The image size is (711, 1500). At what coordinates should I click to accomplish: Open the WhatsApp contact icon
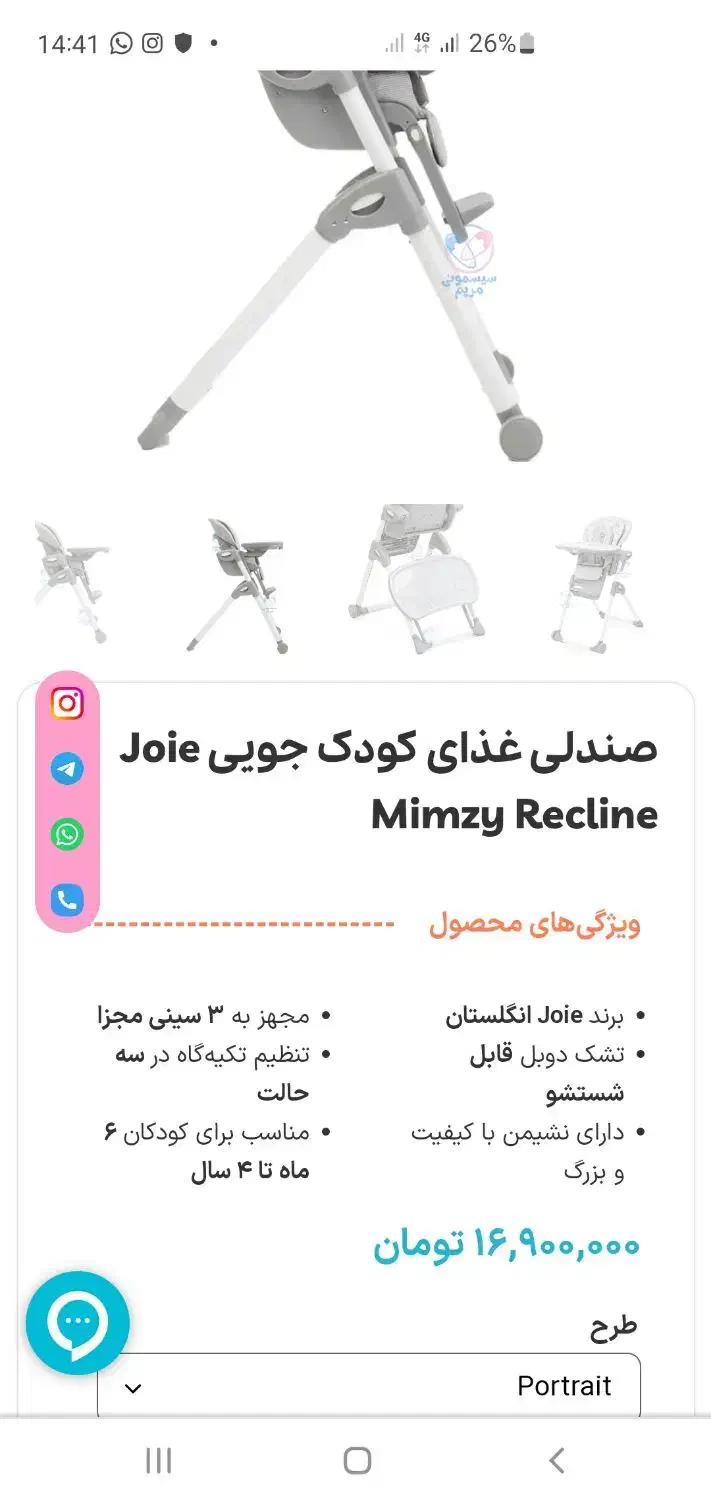67,834
